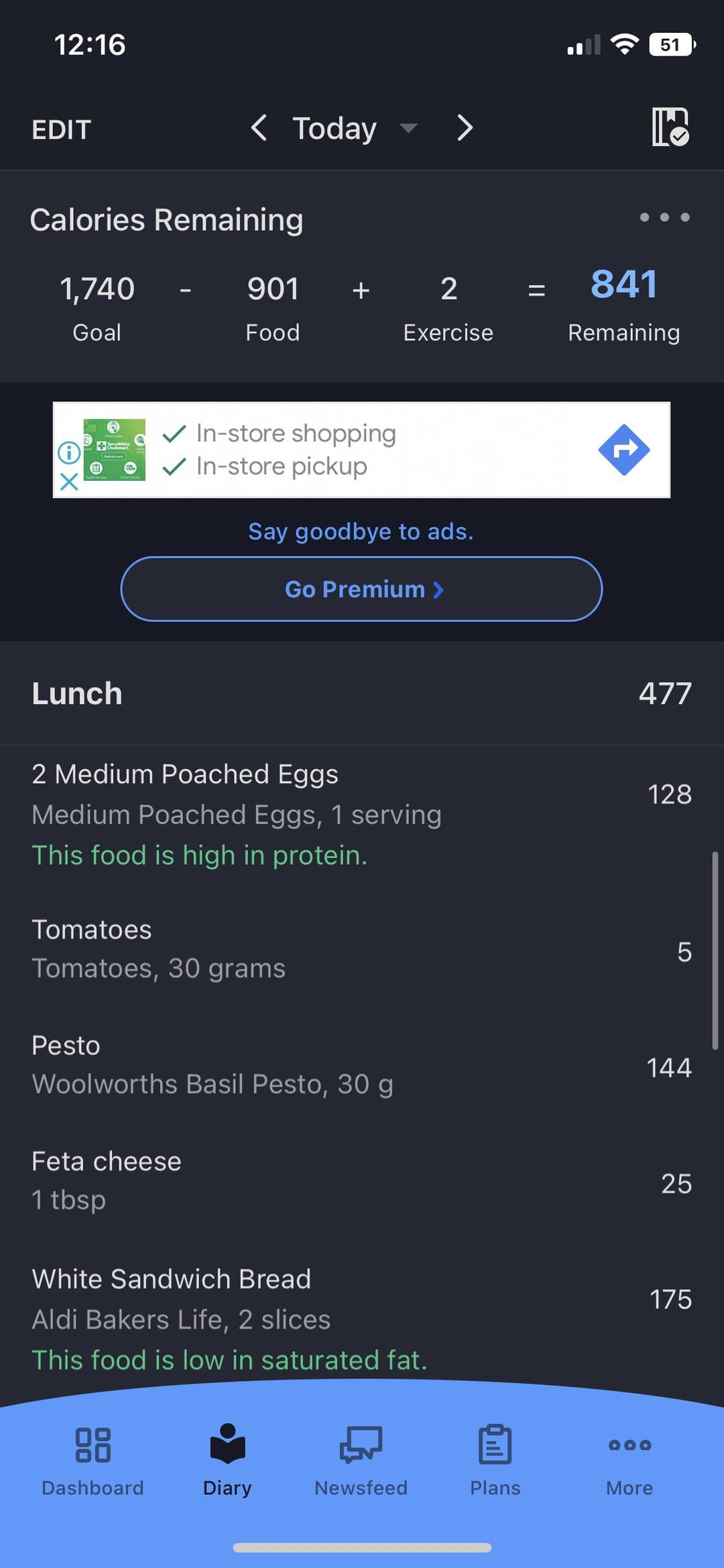The width and height of the screenshot is (724, 1568).
Task: Tap EDIT to modify diary entries
Action: point(61,129)
